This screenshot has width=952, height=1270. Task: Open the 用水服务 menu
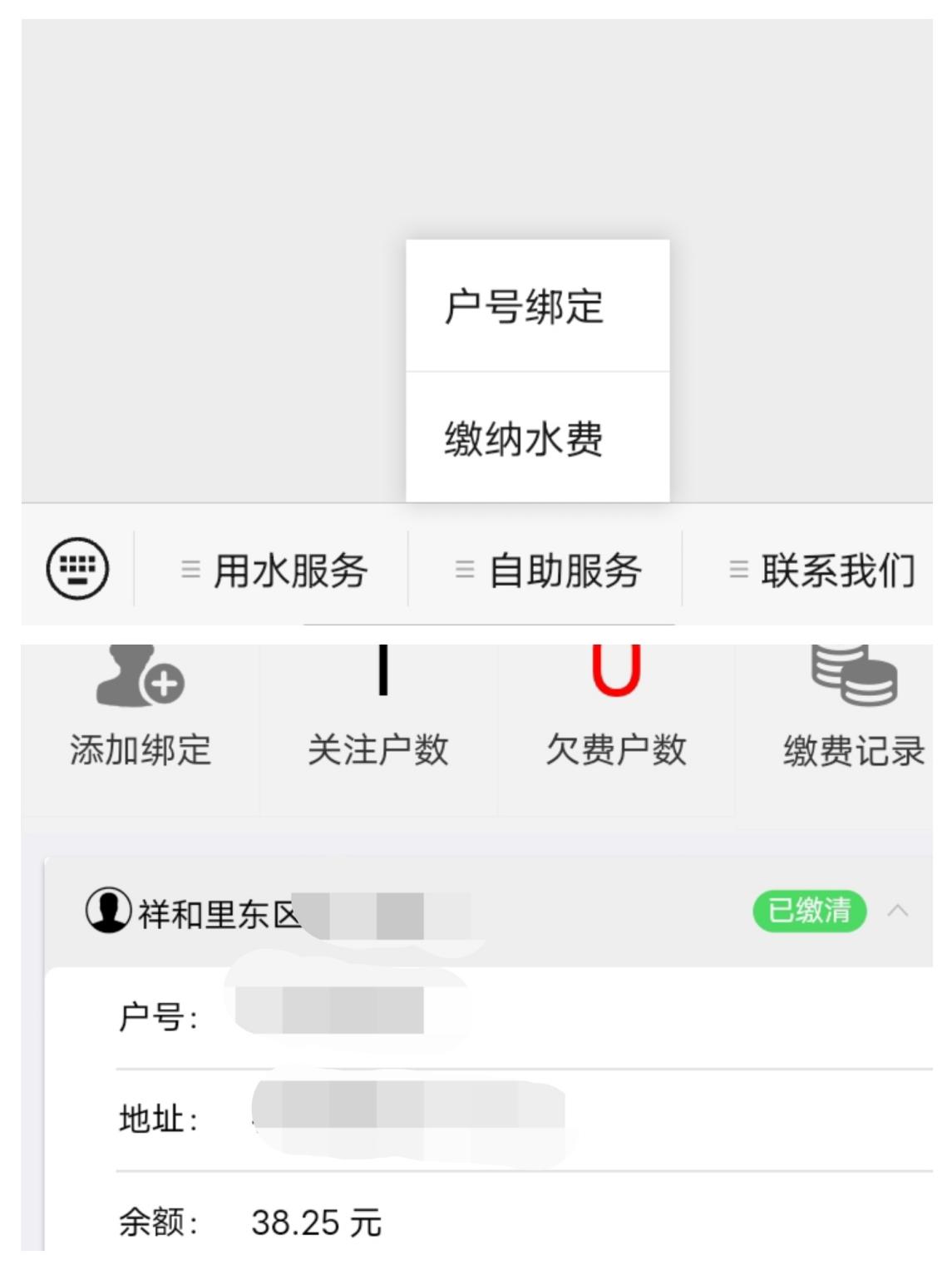coord(274,571)
